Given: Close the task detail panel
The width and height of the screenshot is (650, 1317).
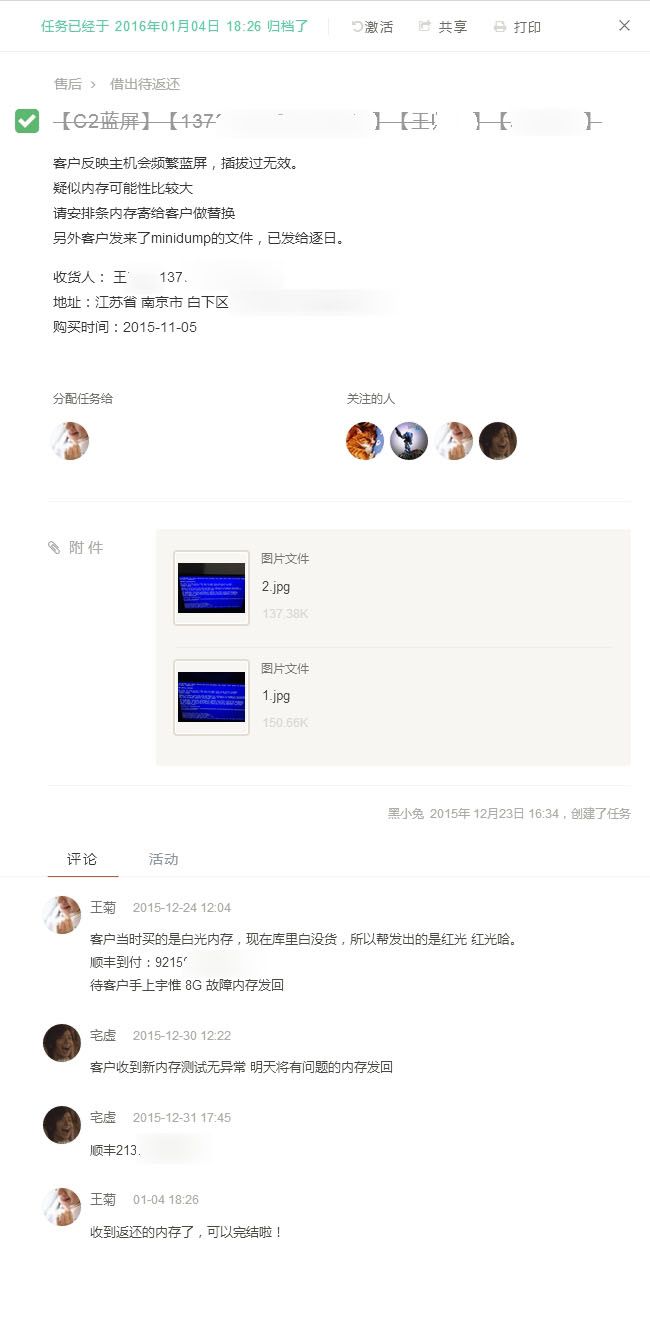Looking at the screenshot, I should pyautogui.click(x=624, y=26).
